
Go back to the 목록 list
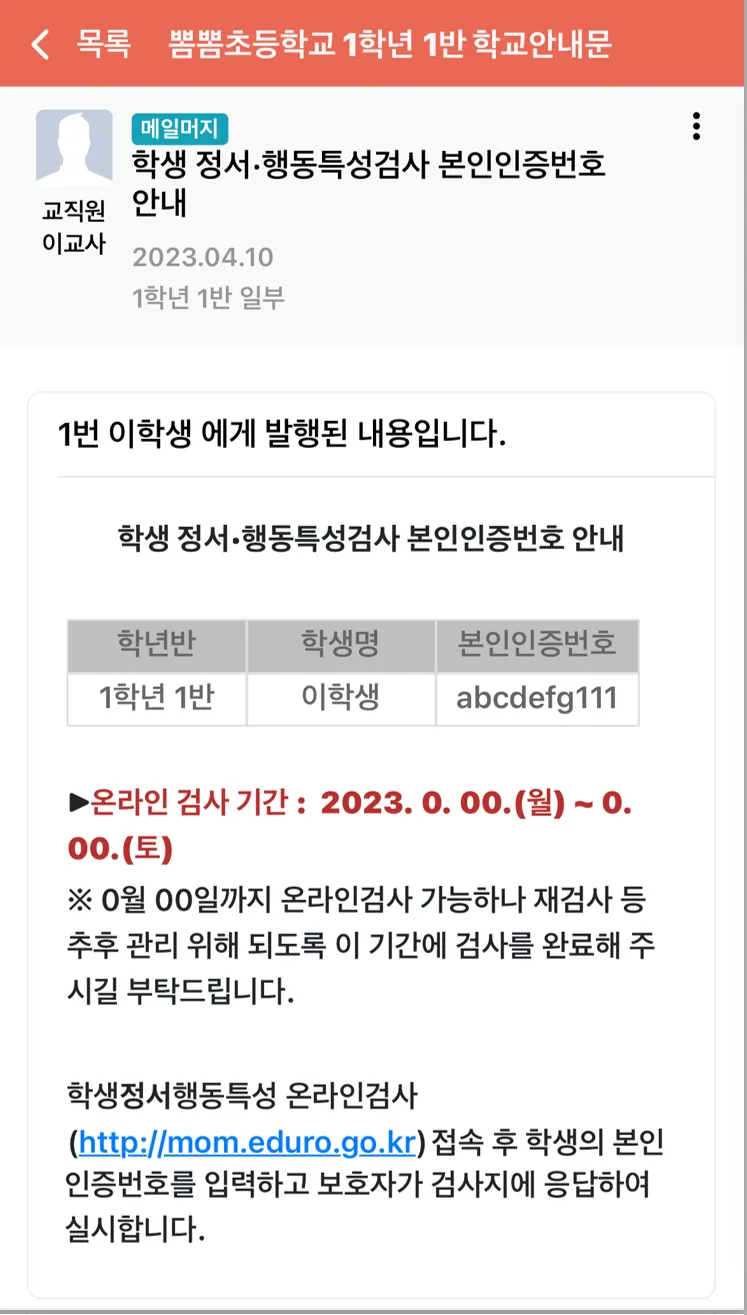(80, 44)
